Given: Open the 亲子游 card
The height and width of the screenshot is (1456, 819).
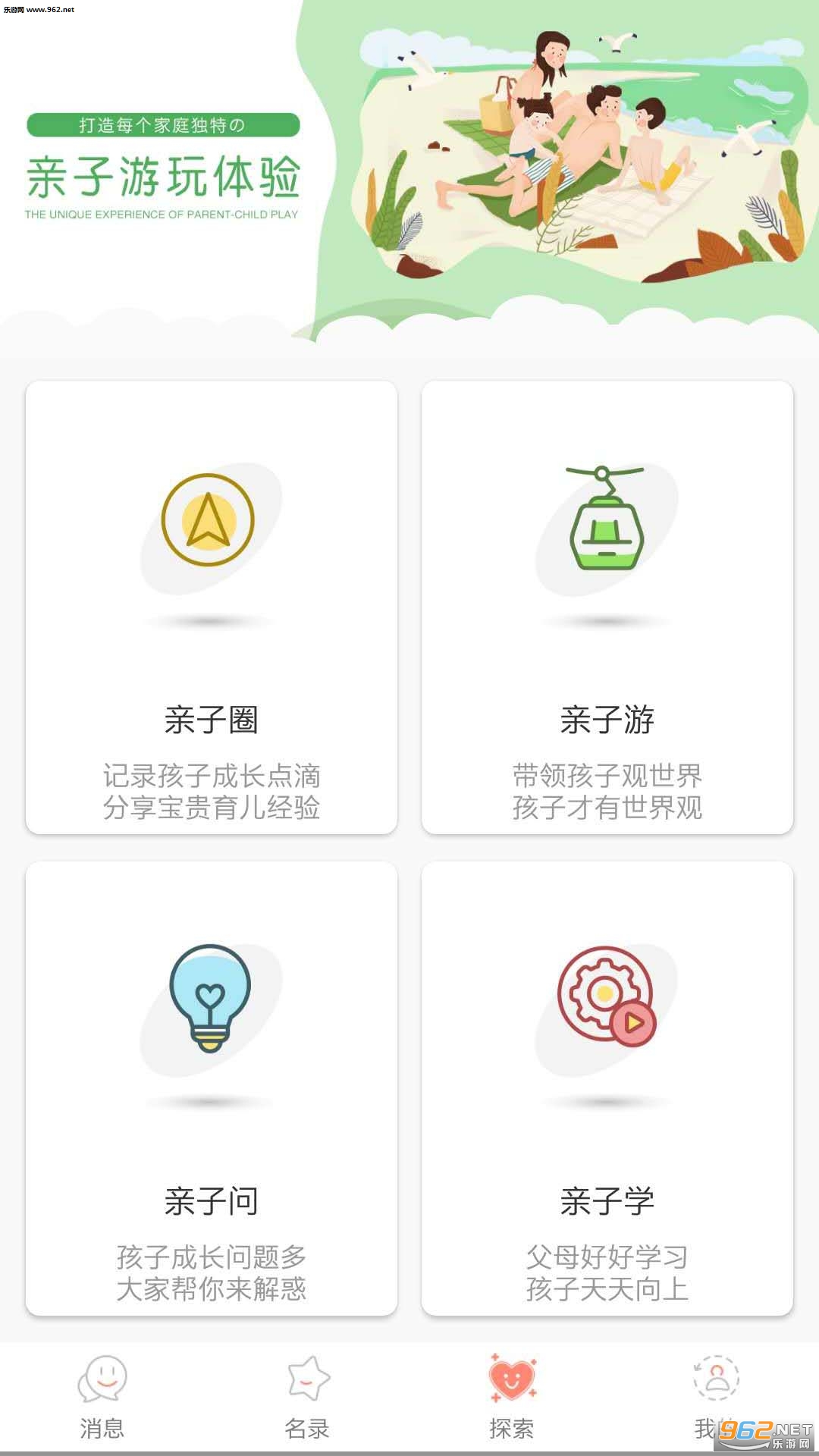Looking at the screenshot, I should pyautogui.click(x=607, y=607).
